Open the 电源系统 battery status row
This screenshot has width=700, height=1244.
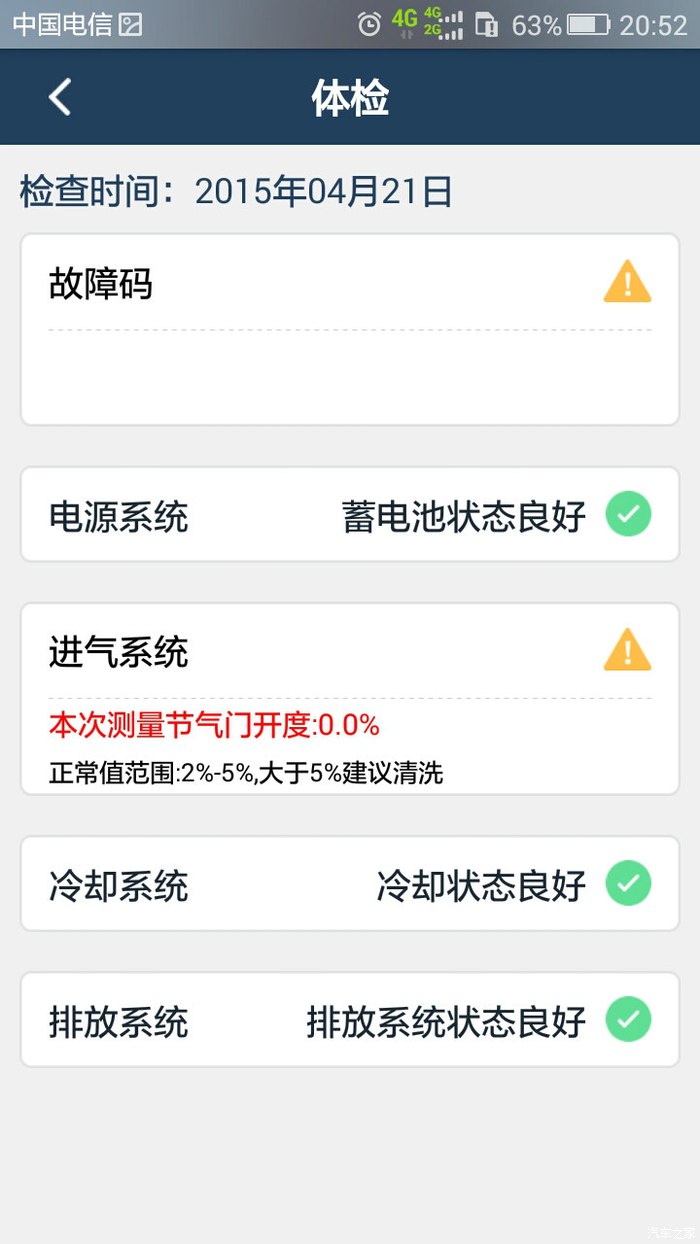click(350, 515)
